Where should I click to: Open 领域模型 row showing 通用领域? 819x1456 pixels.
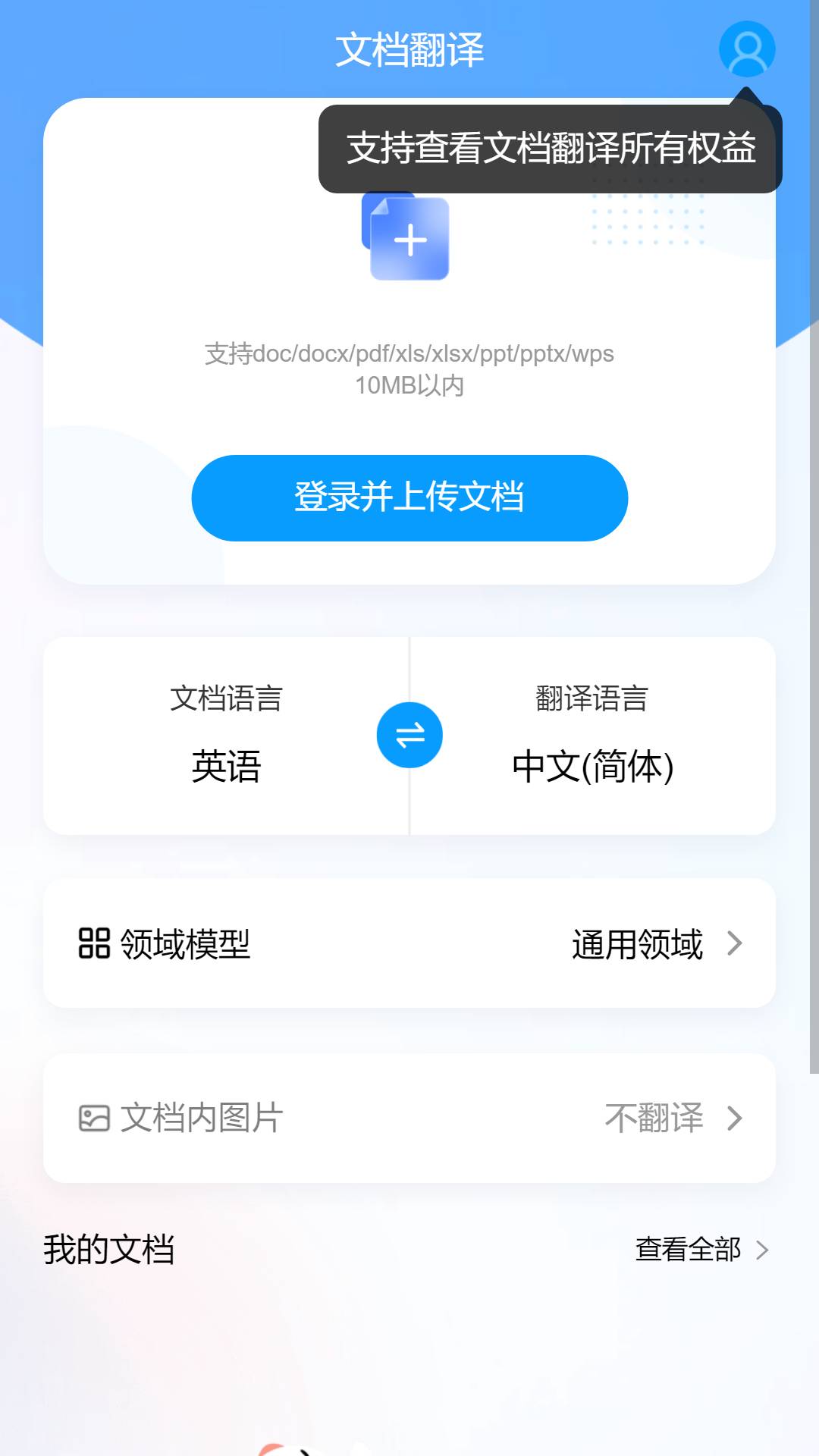pos(409,943)
